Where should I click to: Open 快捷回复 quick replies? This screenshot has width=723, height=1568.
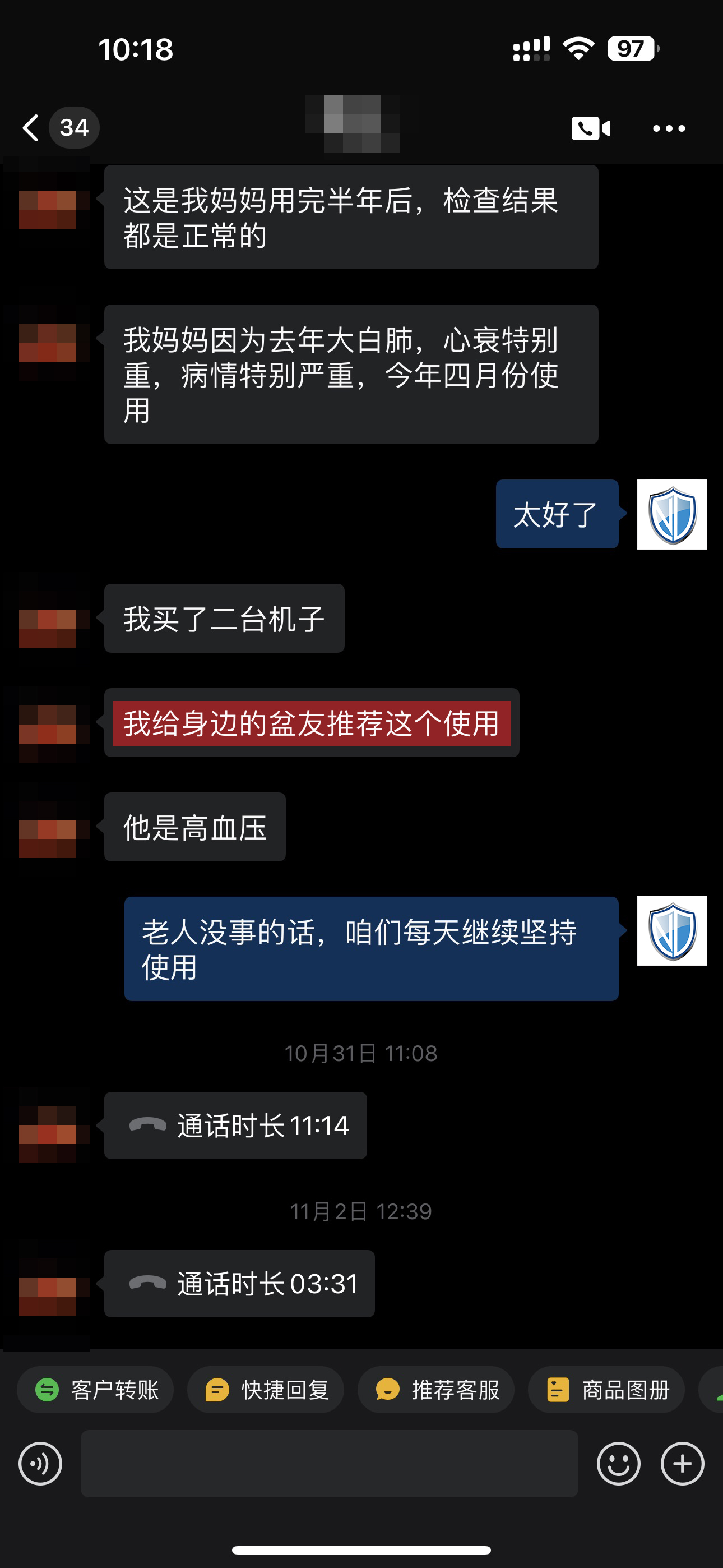point(265,1390)
